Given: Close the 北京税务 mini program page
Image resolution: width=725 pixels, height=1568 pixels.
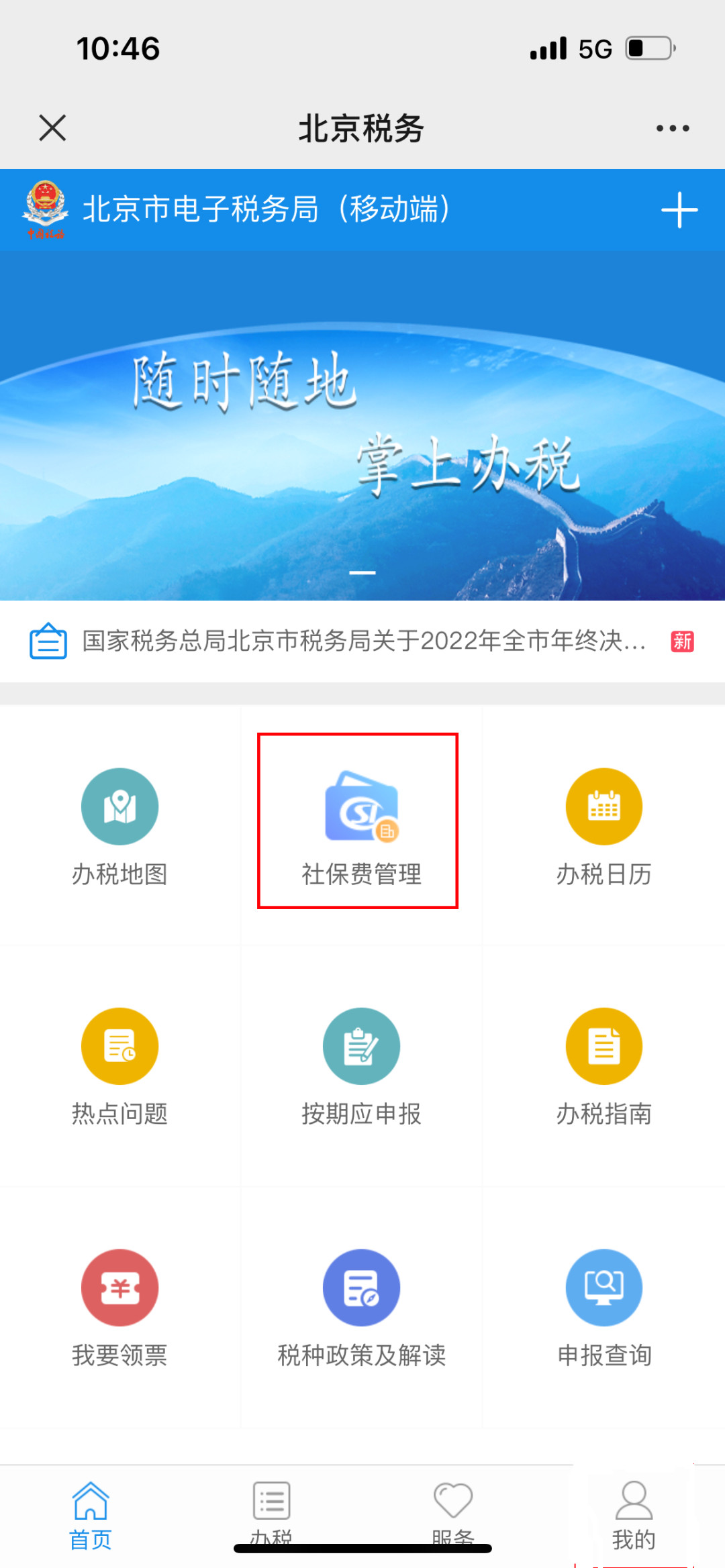Looking at the screenshot, I should tap(52, 127).
